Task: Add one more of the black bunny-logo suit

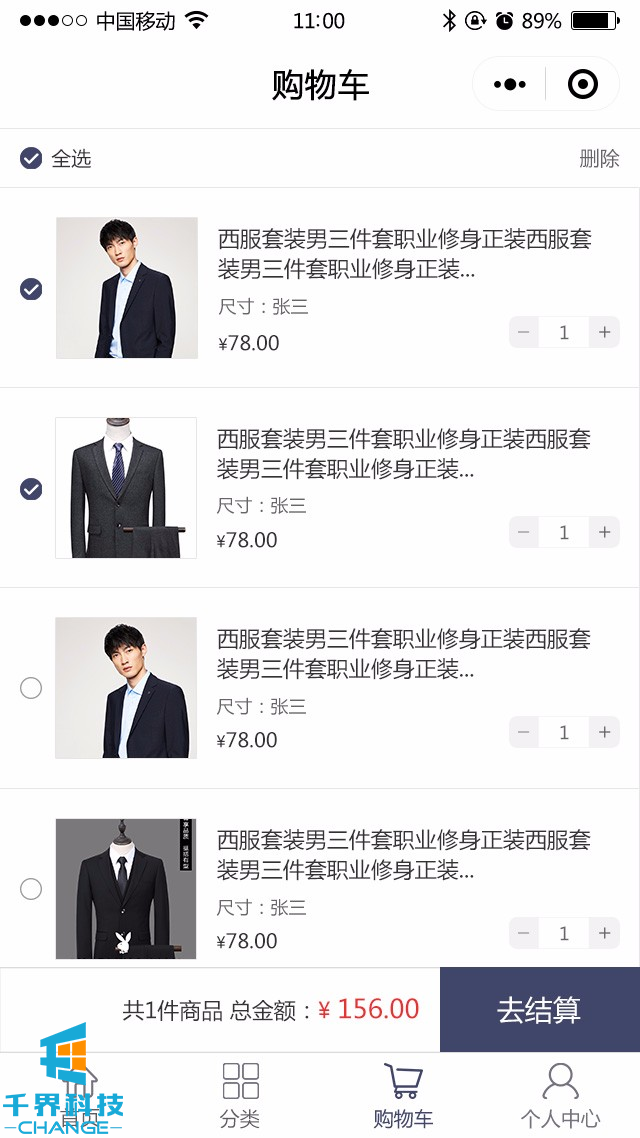Action: (x=604, y=934)
